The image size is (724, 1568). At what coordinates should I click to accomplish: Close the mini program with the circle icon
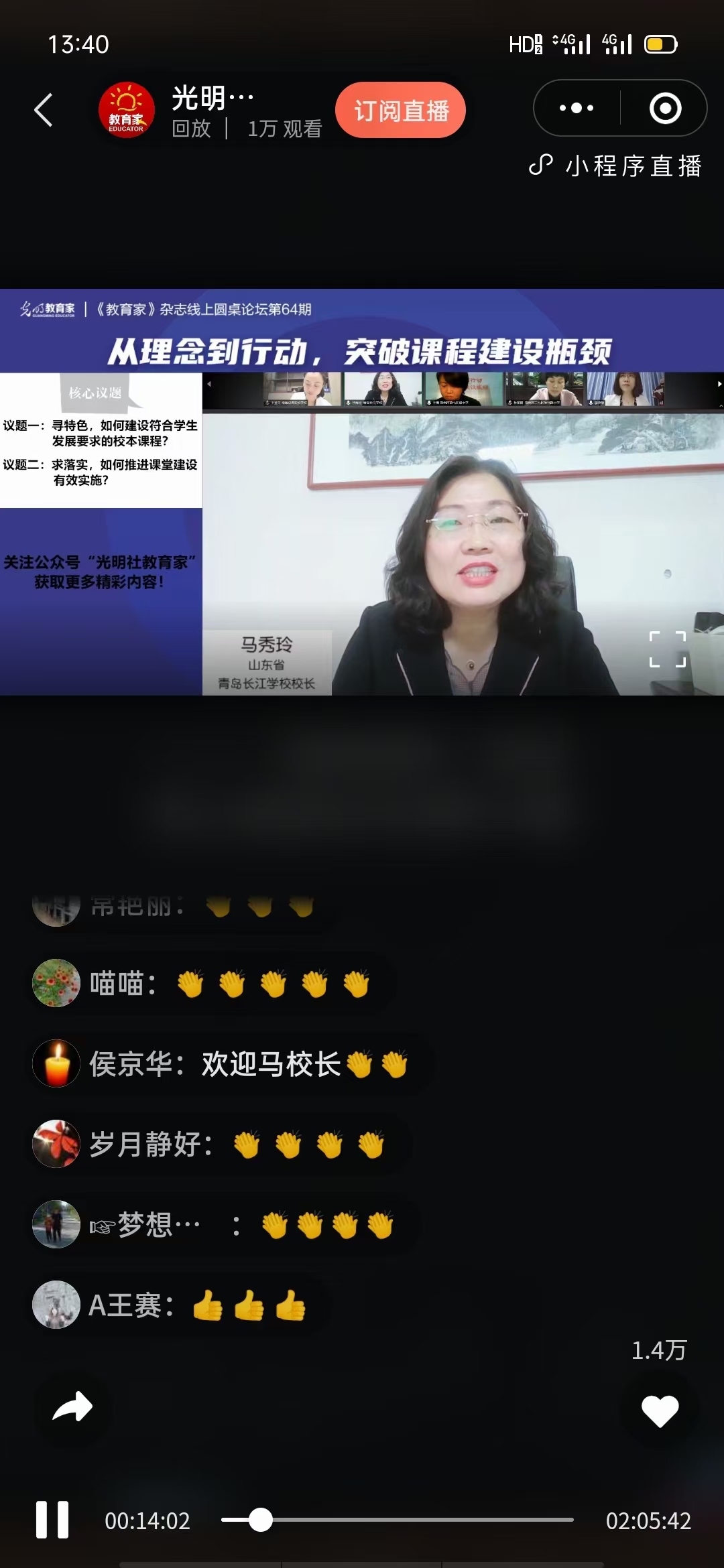click(x=665, y=108)
